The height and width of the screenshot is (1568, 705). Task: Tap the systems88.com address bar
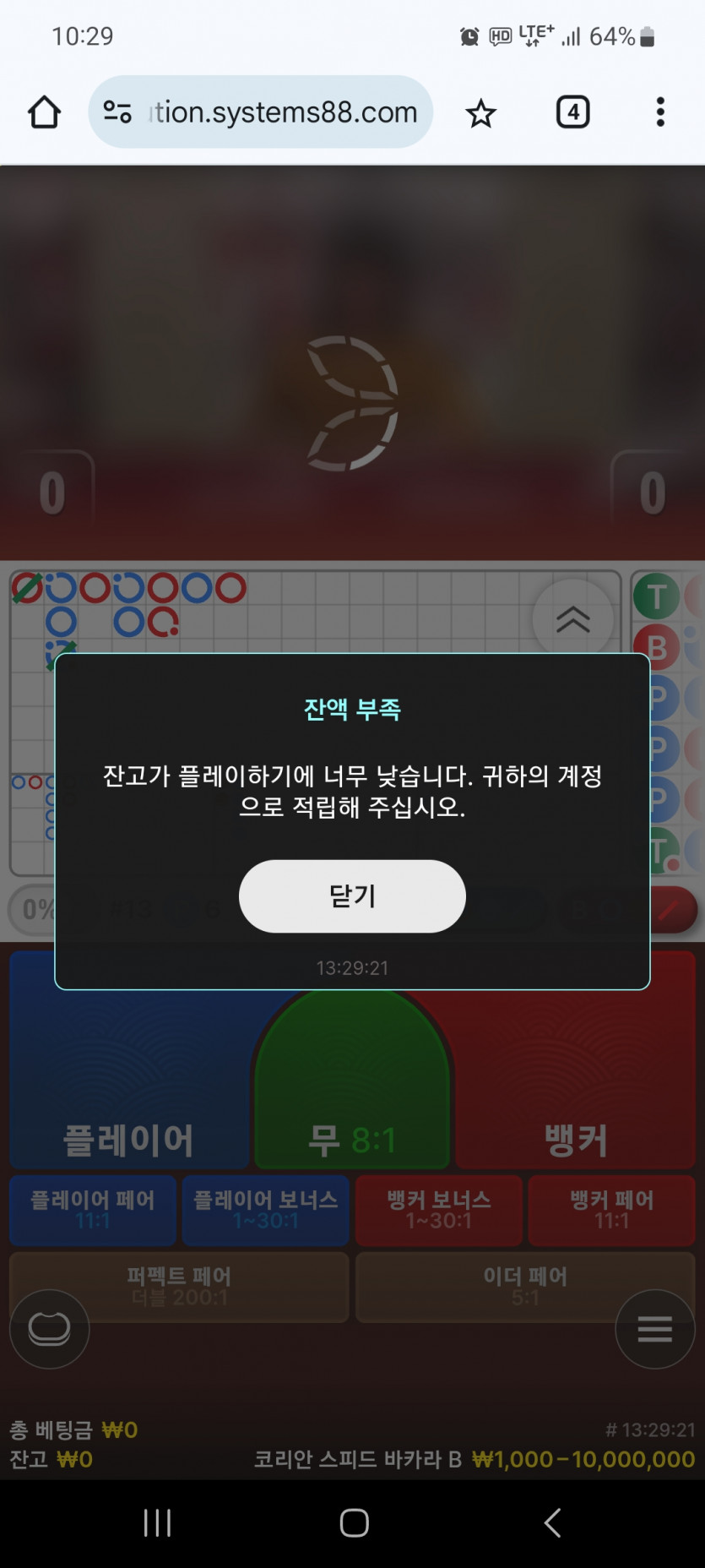coord(261,112)
